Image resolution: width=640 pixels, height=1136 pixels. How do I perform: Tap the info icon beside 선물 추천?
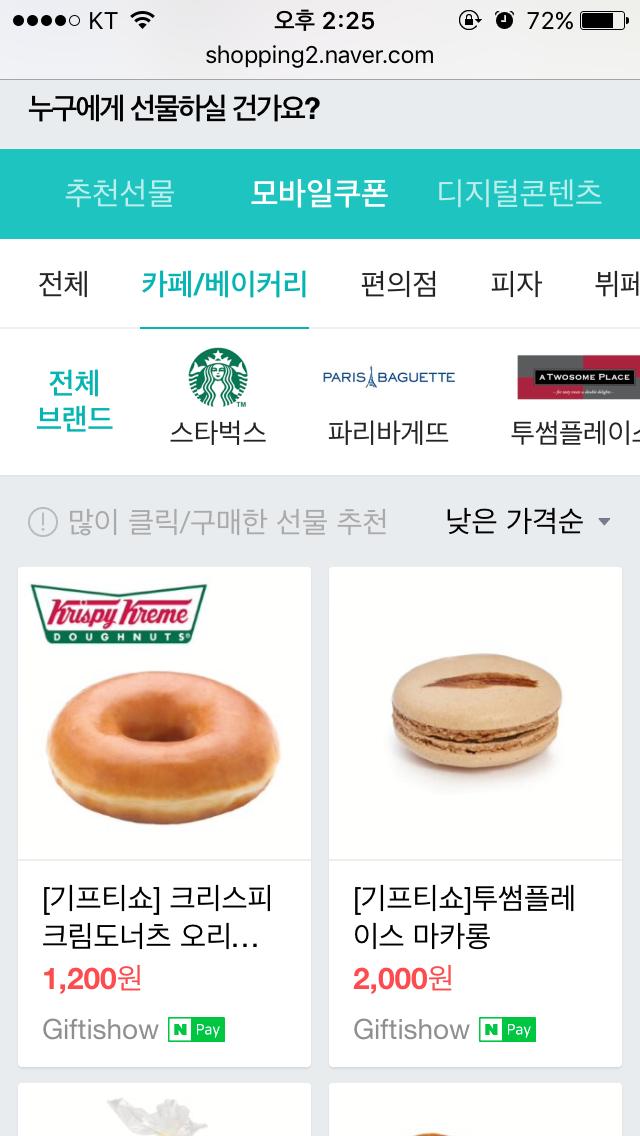[x=43, y=521]
